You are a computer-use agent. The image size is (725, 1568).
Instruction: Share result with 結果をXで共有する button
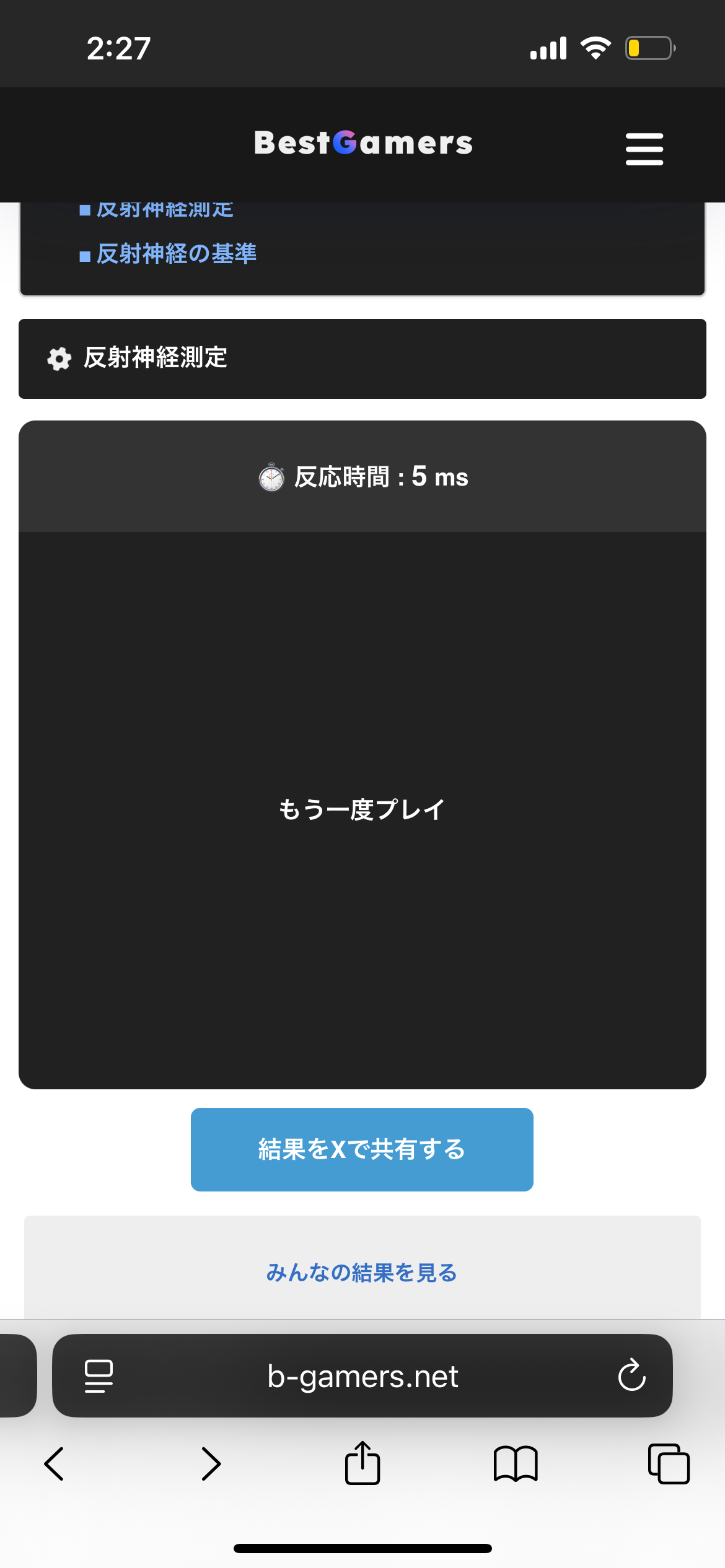click(x=362, y=1149)
